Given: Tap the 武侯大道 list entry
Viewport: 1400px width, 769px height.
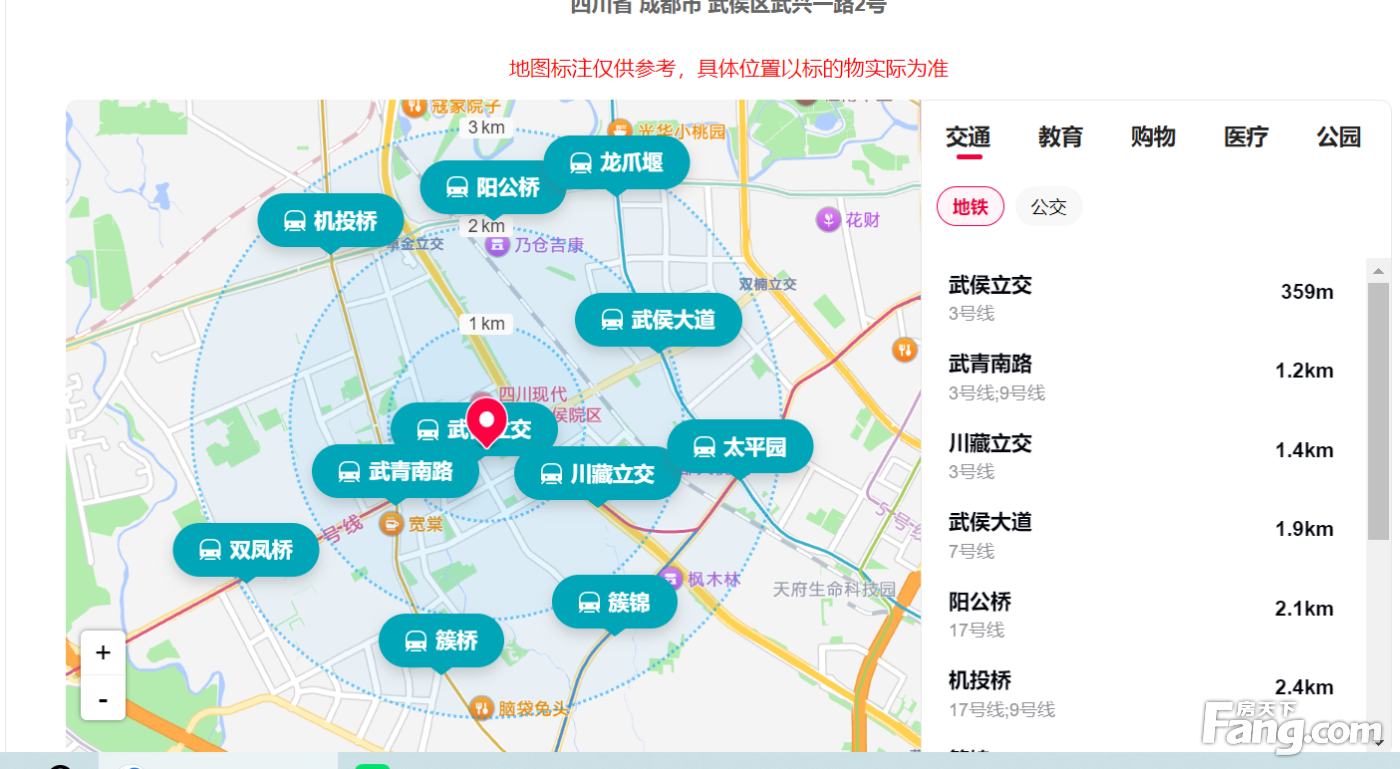Looking at the screenshot, I should (1141, 535).
